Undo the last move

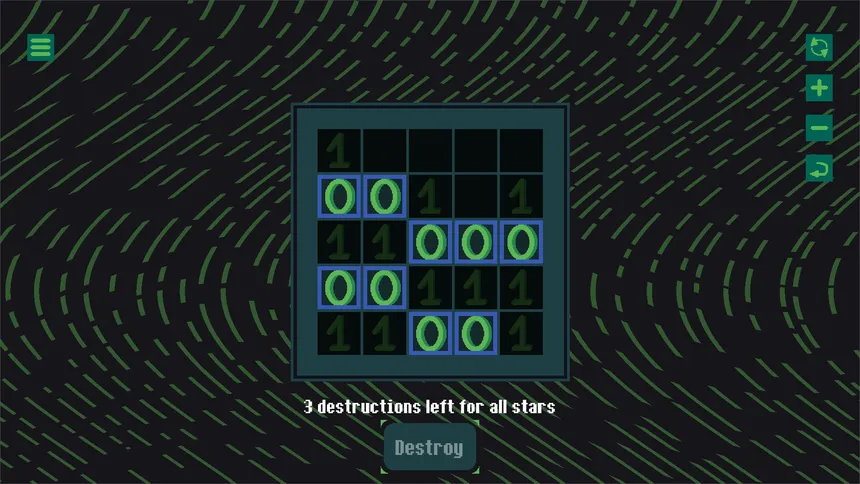click(819, 168)
